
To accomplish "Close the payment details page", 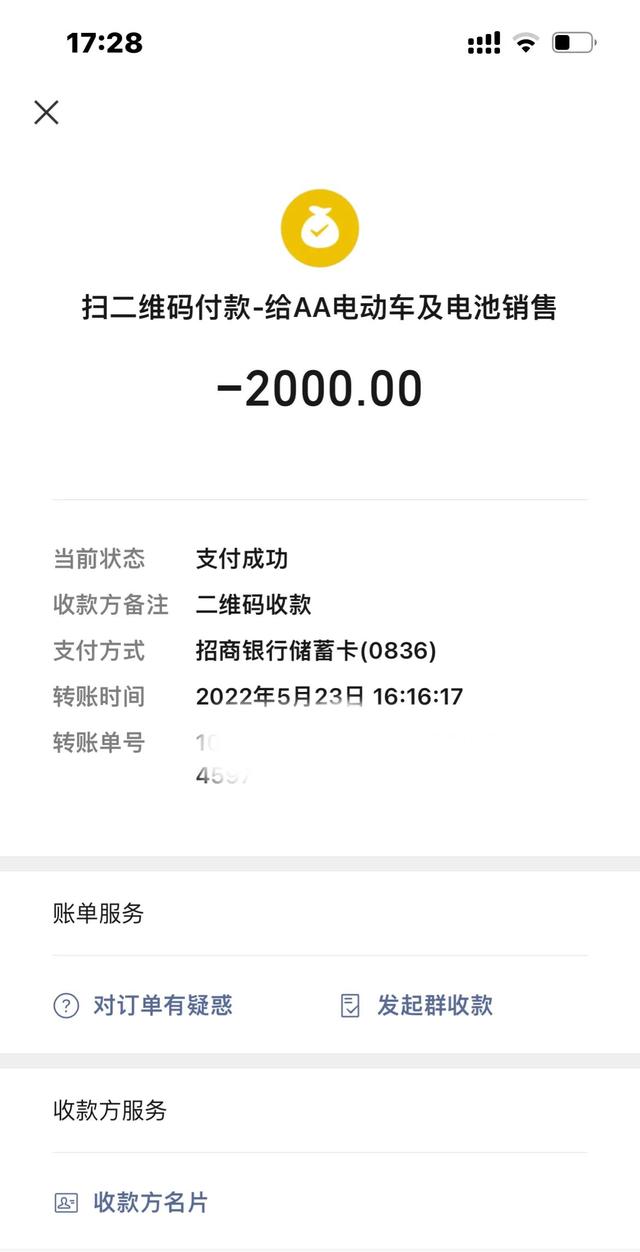I will tap(46, 112).
